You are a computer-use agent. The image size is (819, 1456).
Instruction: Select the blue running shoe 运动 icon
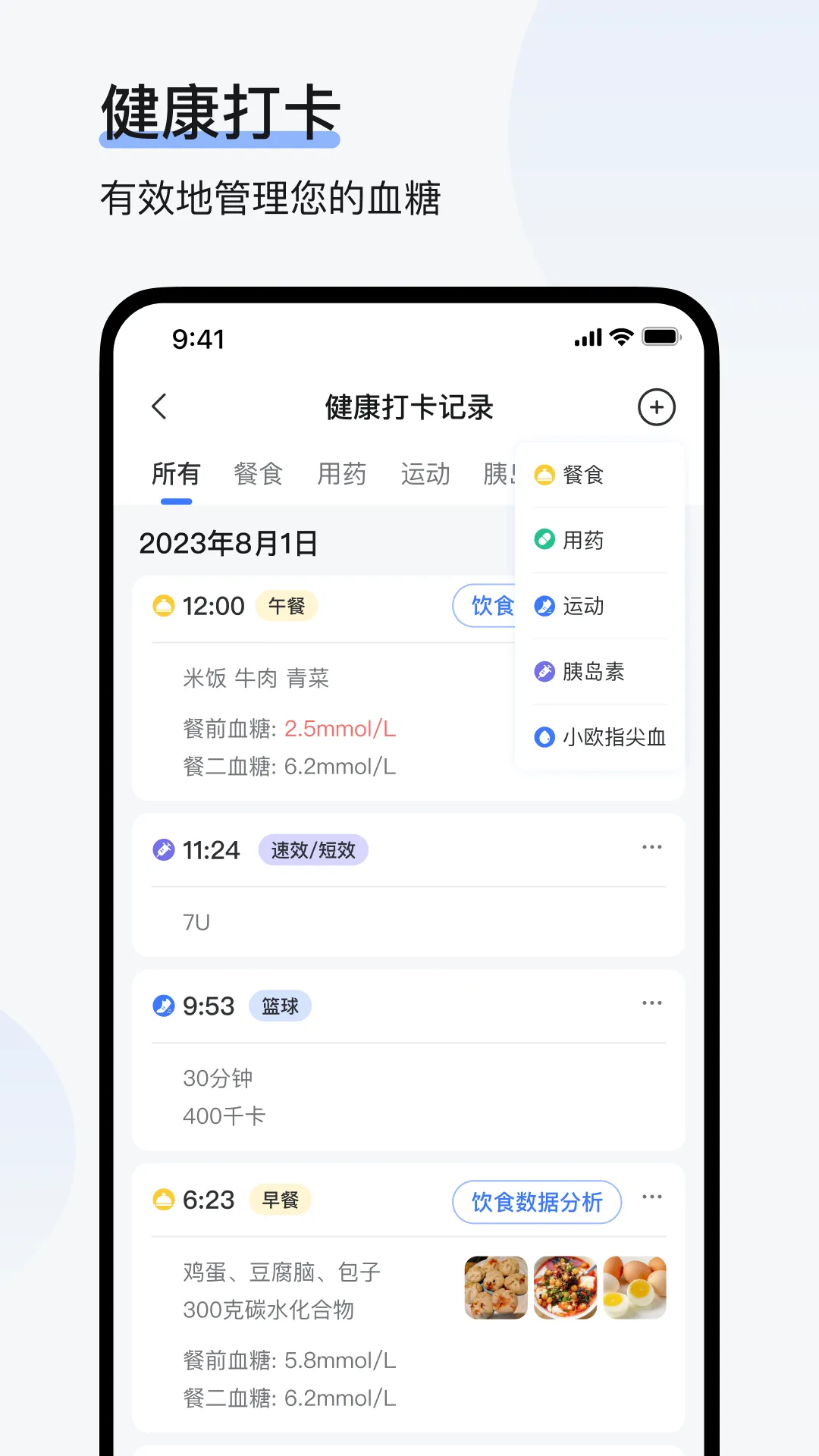[543, 607]
